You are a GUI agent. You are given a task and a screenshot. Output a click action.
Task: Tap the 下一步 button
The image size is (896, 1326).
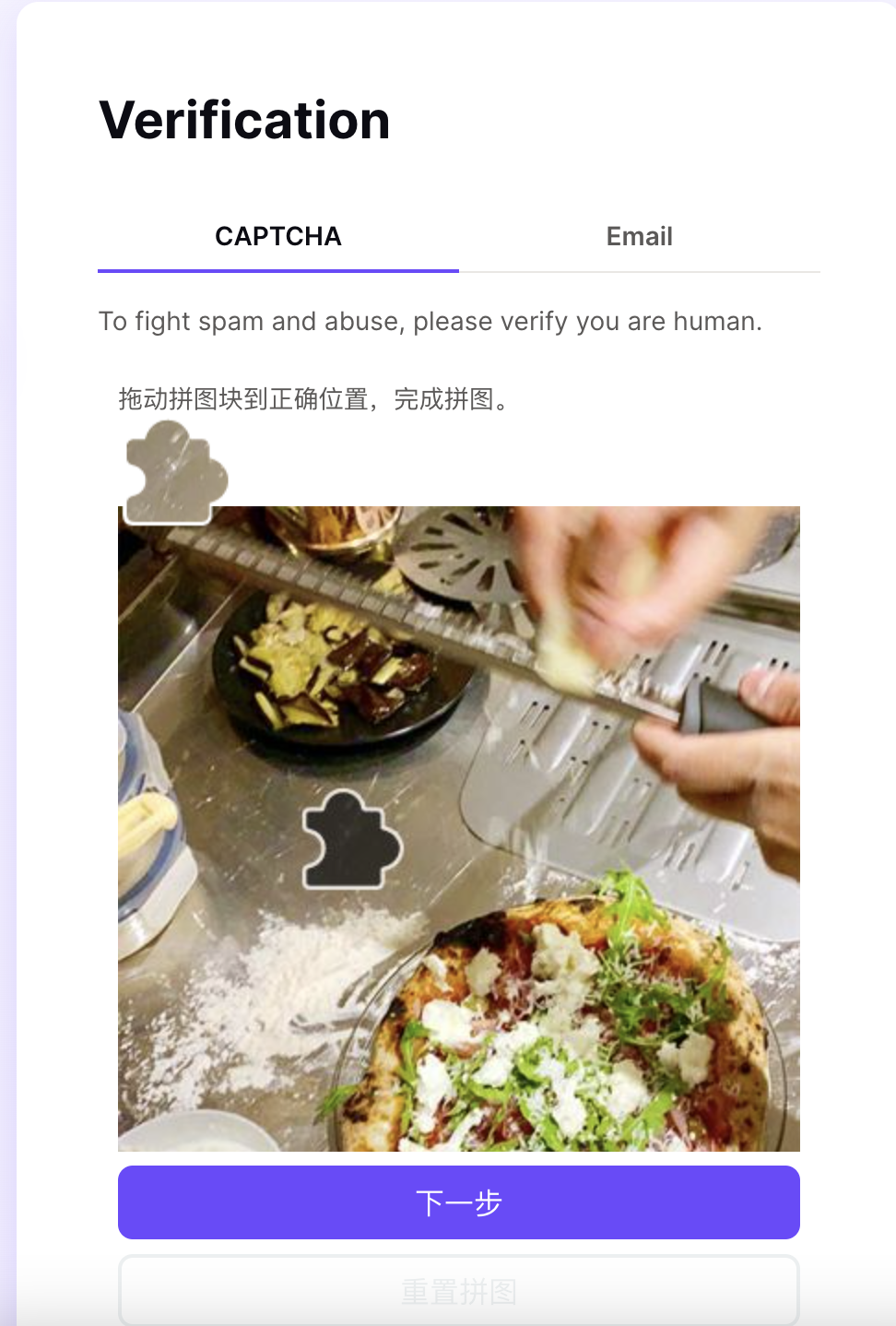coord(458,1202)
